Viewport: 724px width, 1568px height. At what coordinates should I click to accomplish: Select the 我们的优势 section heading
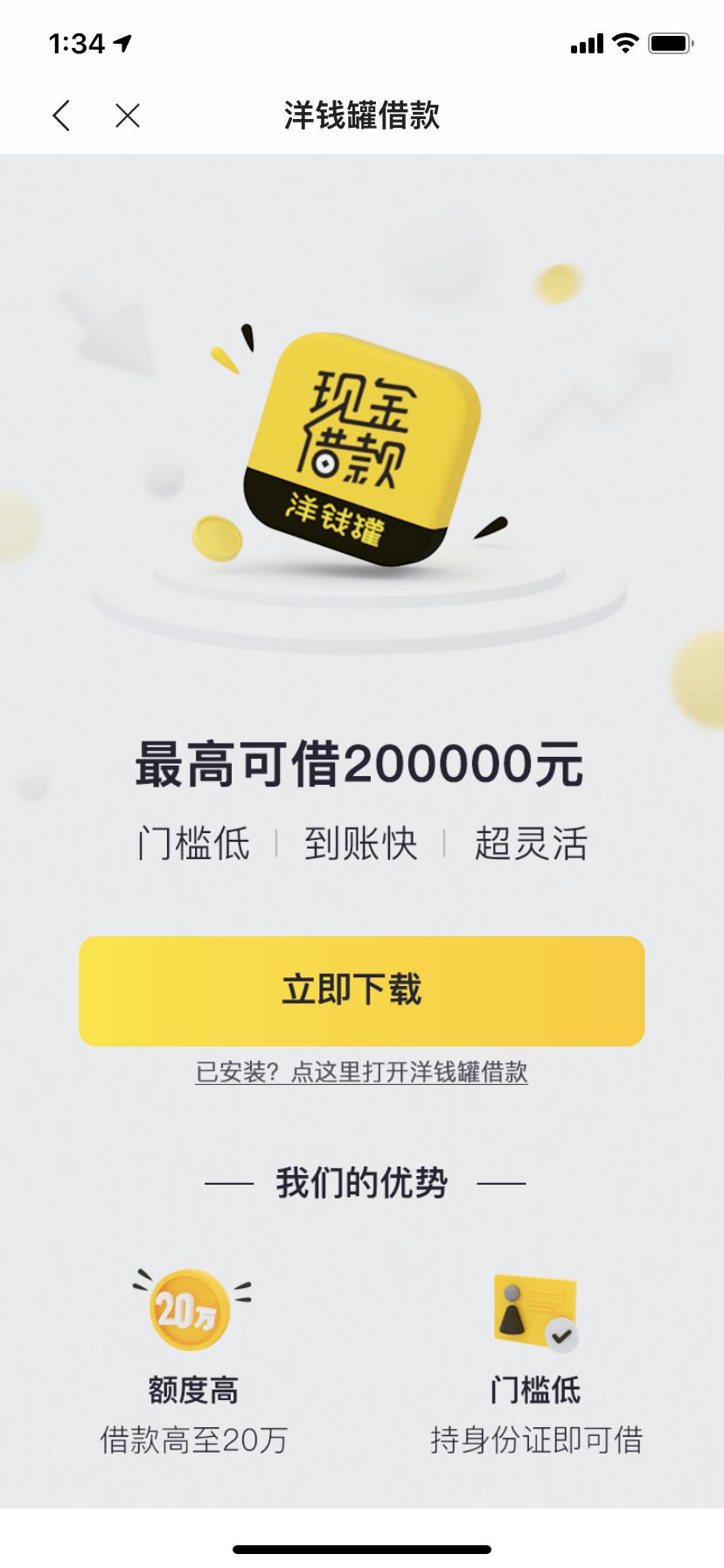point(361,1183)
